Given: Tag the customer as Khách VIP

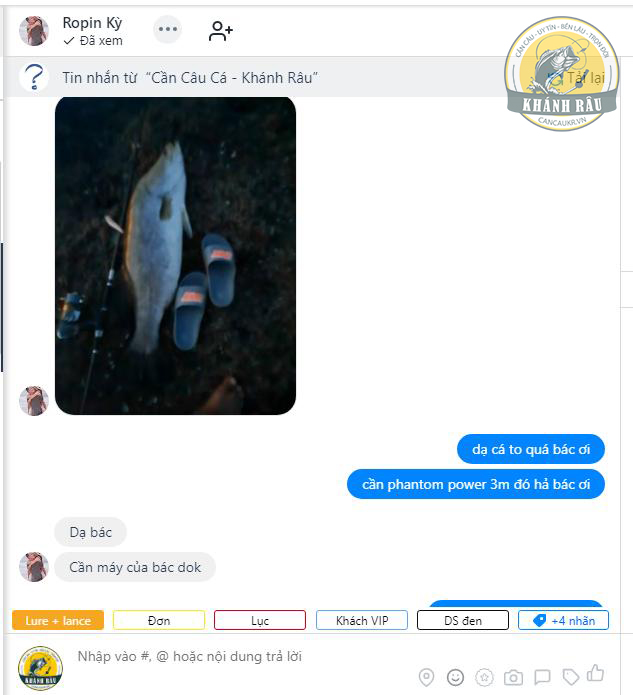Looking at the screenshot, I should coord(361,620).
